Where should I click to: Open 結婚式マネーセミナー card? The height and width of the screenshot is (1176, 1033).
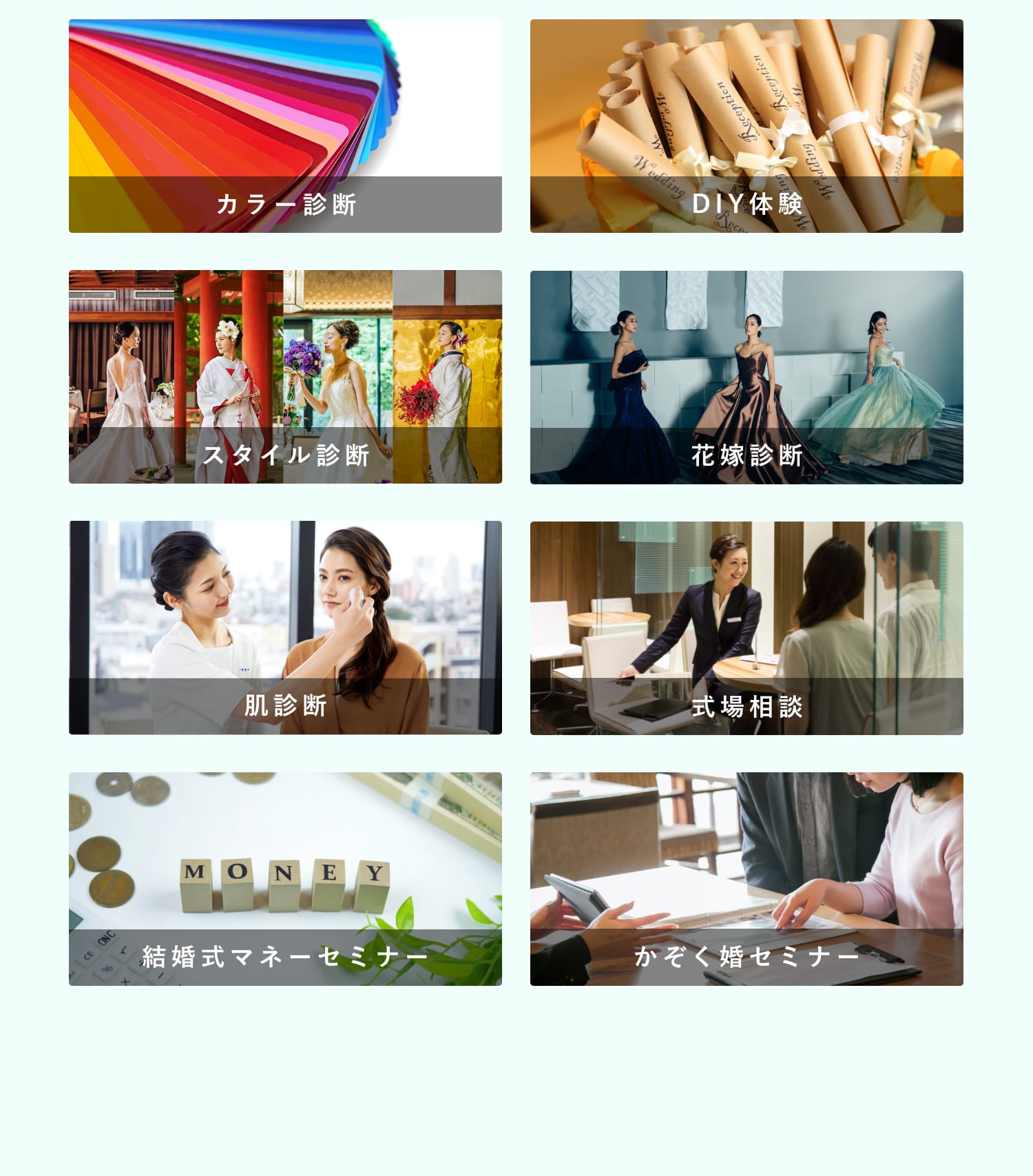[285, 878]
